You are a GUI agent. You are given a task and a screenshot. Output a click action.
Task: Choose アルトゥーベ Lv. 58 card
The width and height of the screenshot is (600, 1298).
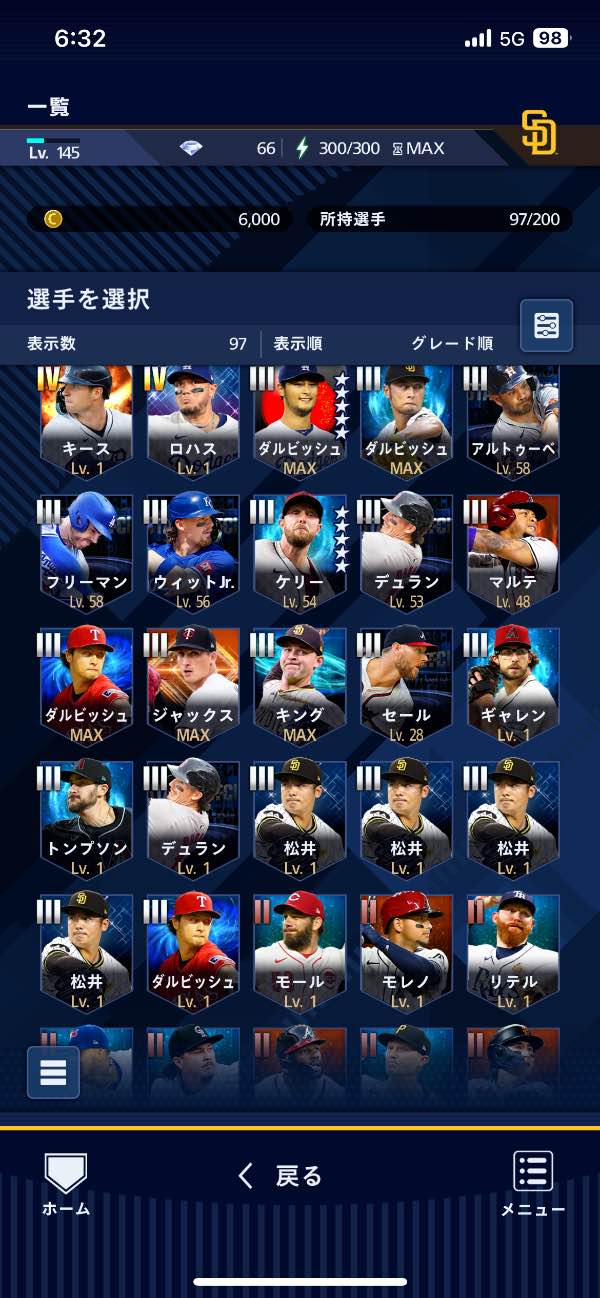[x=513, y=420]
